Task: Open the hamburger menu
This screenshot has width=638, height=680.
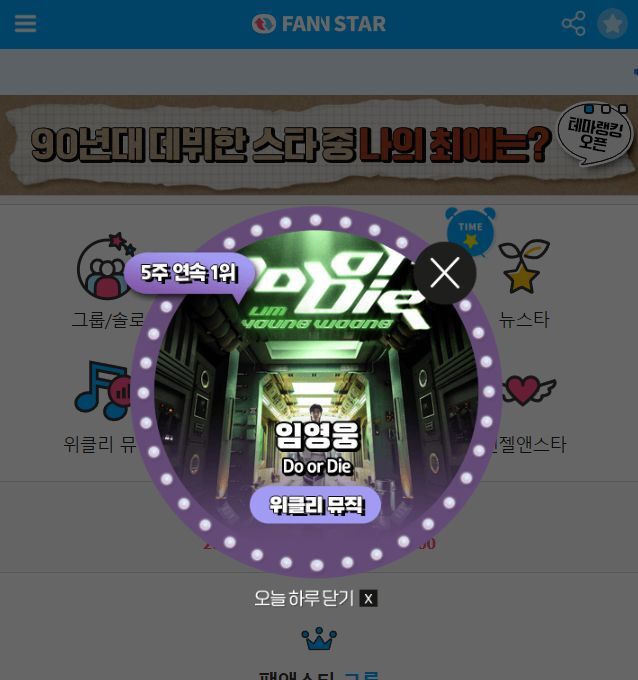Action: (x=25, y=24)
